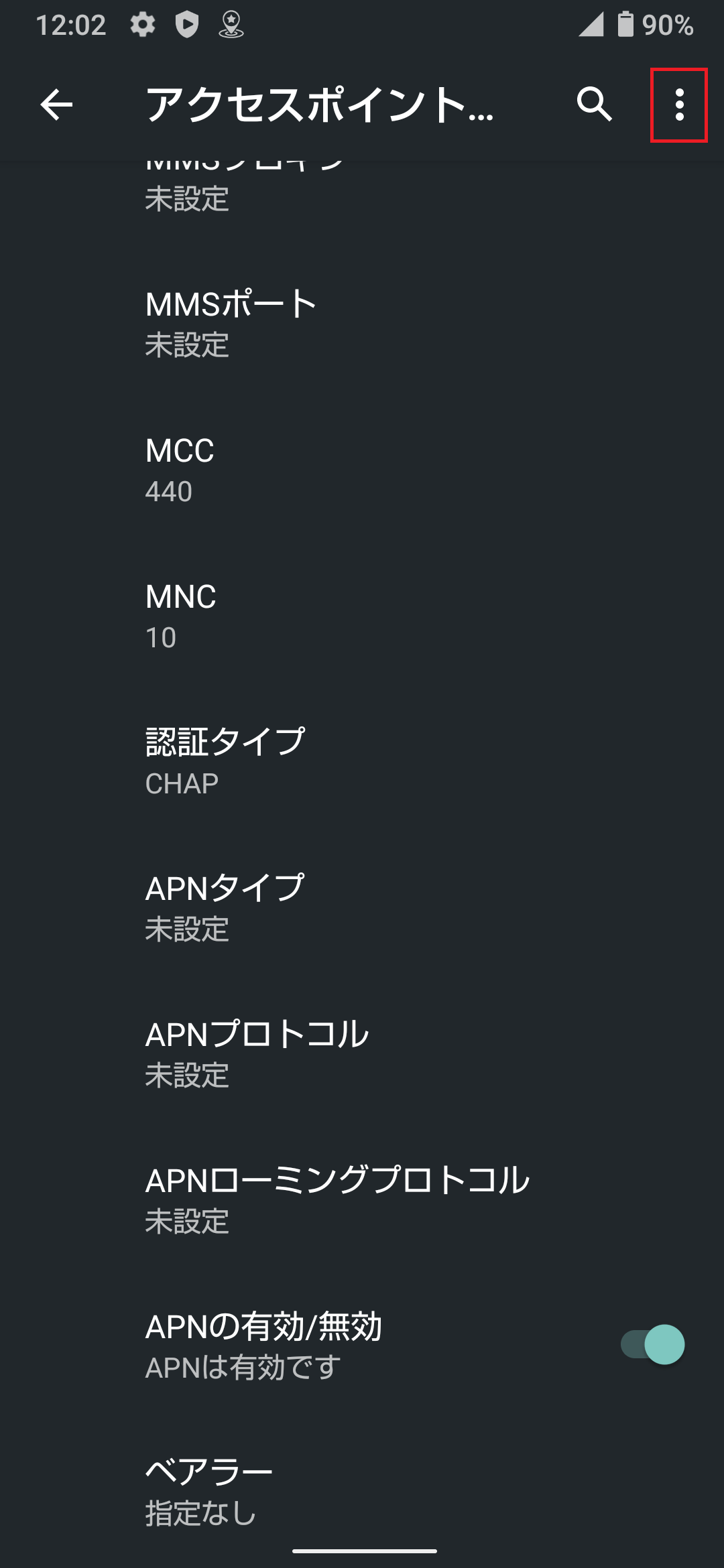Edit the MCC value 440
This screenshot has height=1568, width=724.
362,469
